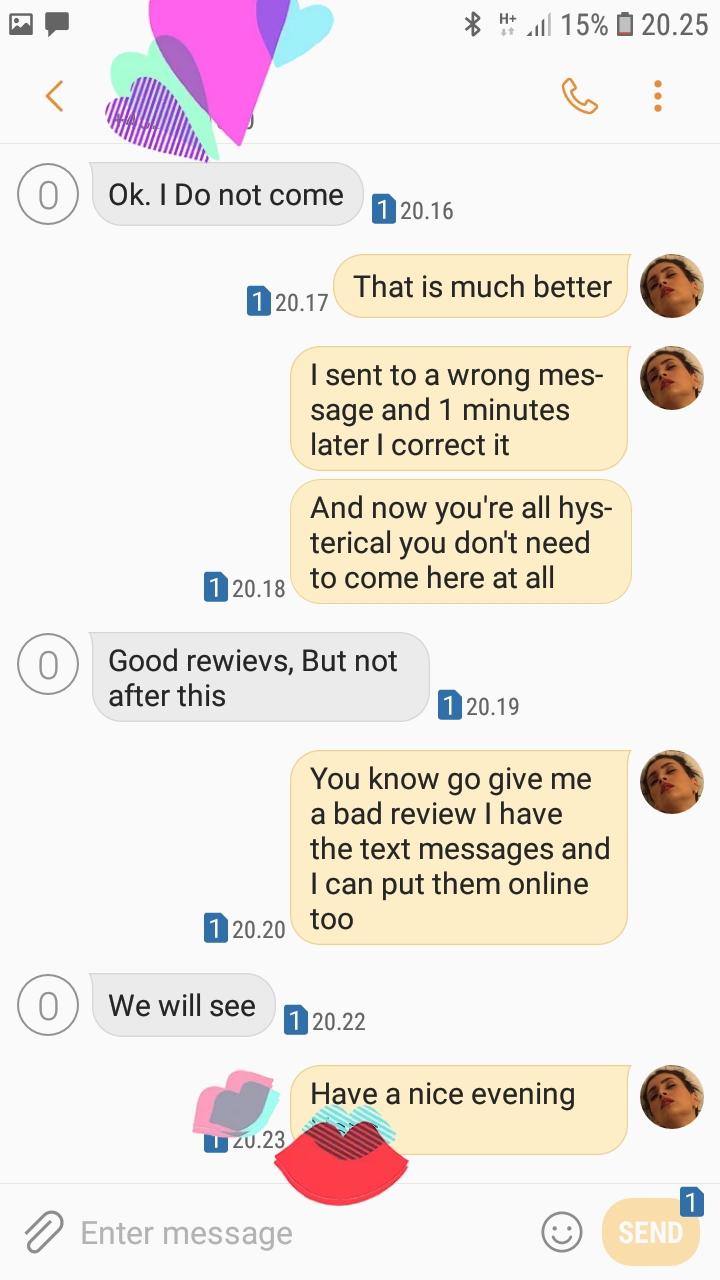This screenshot has width=720, height=1280.
Task: Tap profile photo beside "That is much better"
Action: coord(671,286)
